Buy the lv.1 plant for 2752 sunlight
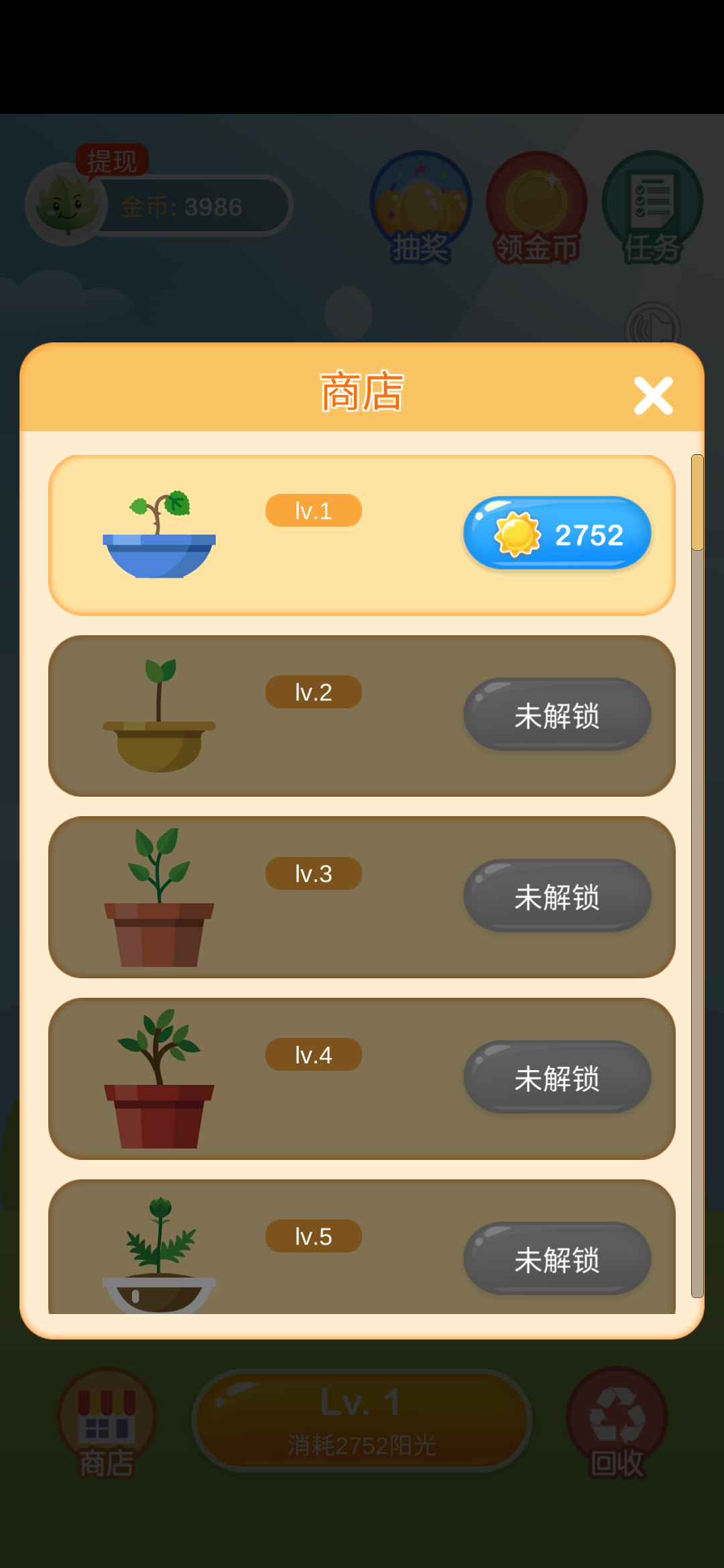 pos(557,533)
